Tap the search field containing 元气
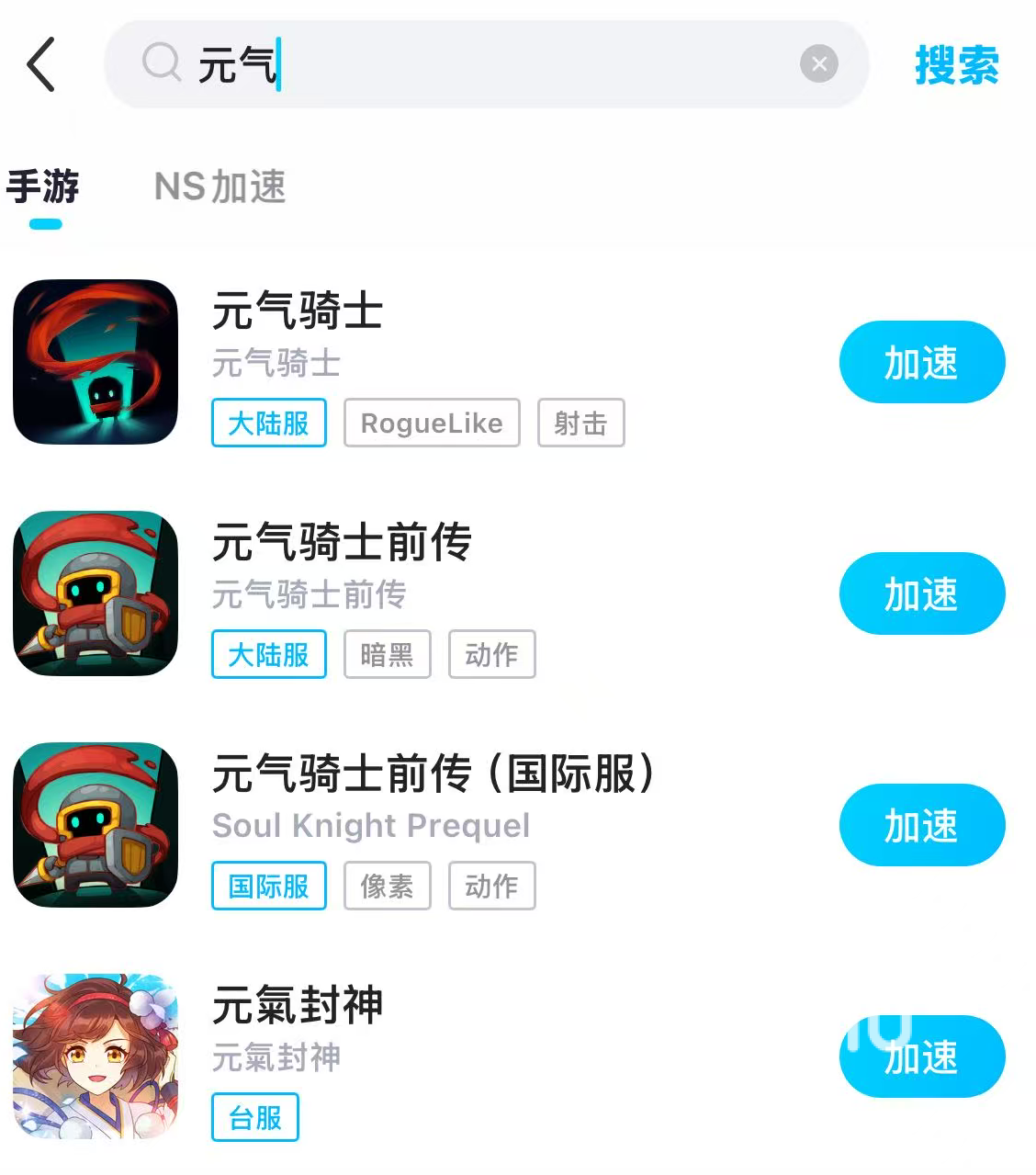1036x1175 pixels. click(487, 64)
